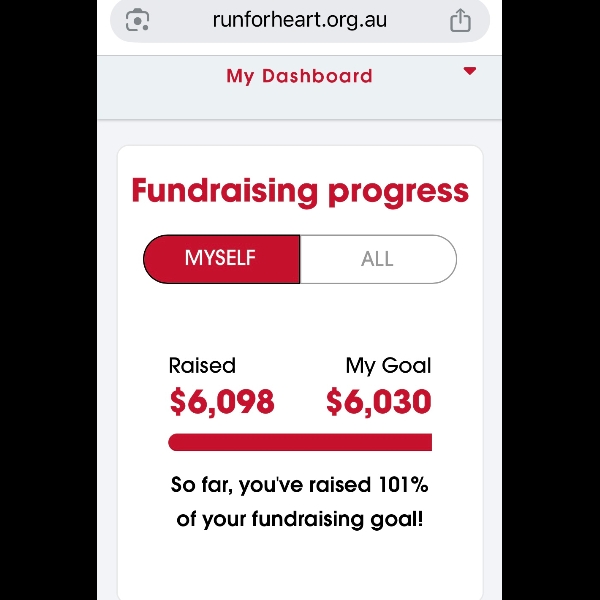Switch to the ALL fundraising view
This screenshot has width=600, height=600.
[x=377, y=259]
